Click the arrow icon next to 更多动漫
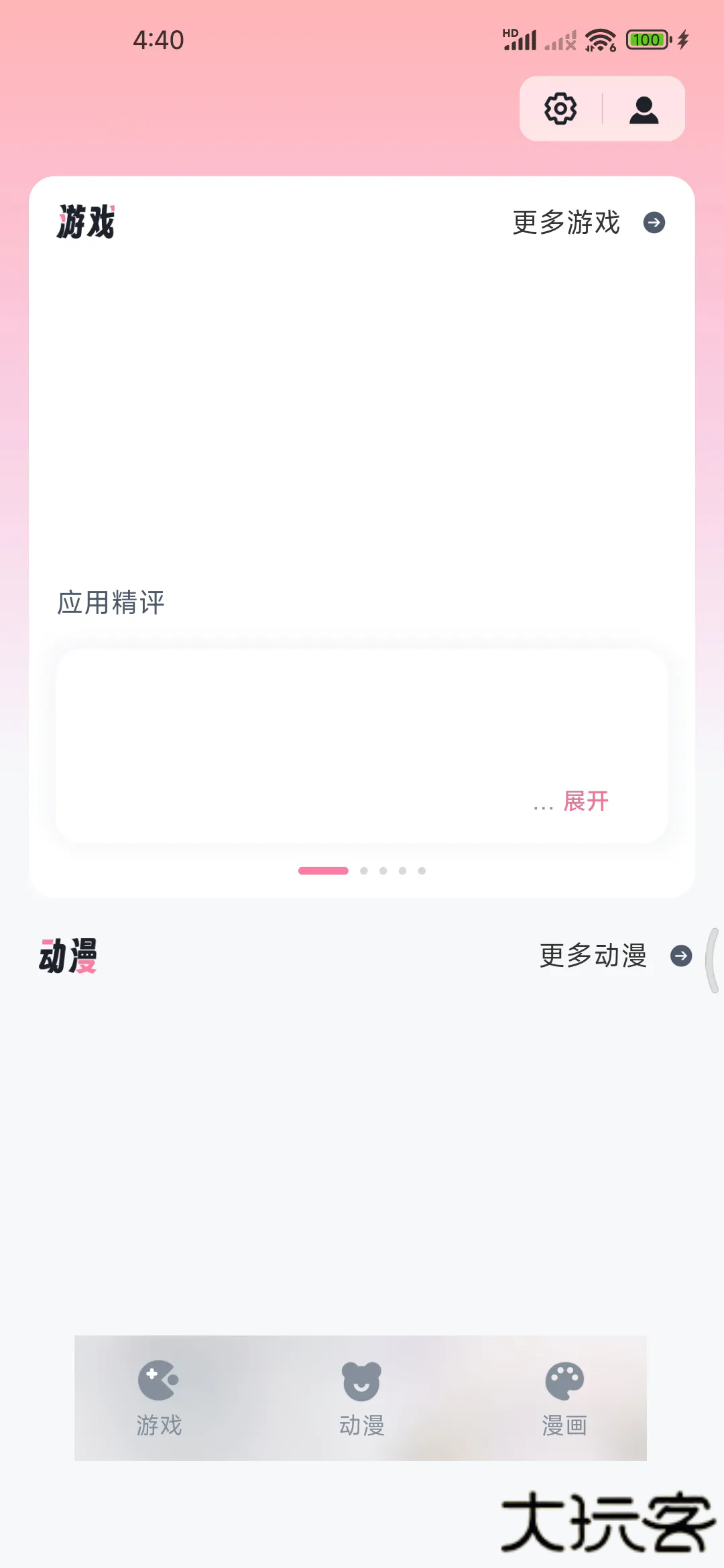Image resolution: width=724 pixels, height=1568 pixels. tap(680, 956)
